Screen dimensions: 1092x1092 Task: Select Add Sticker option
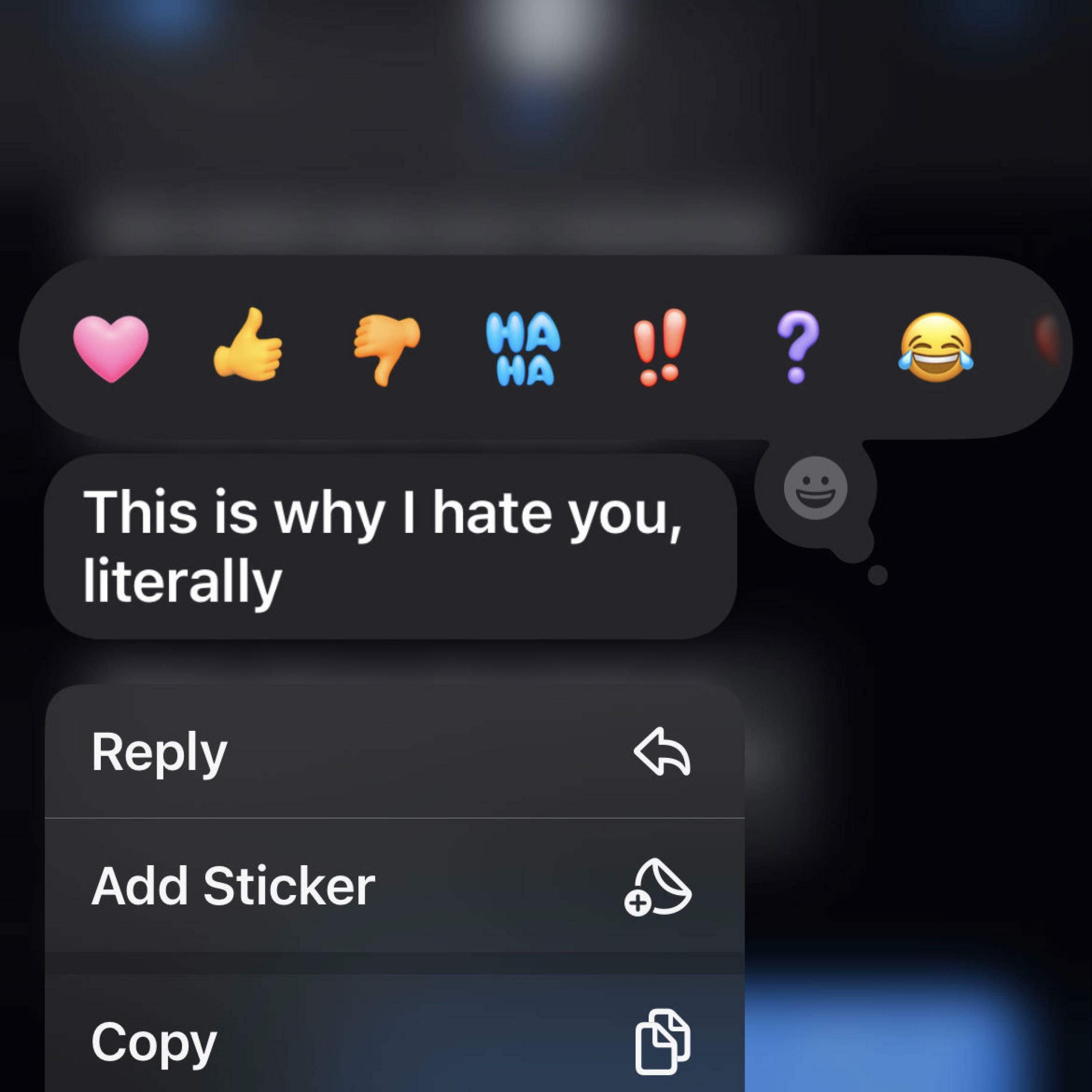(394, 886)
